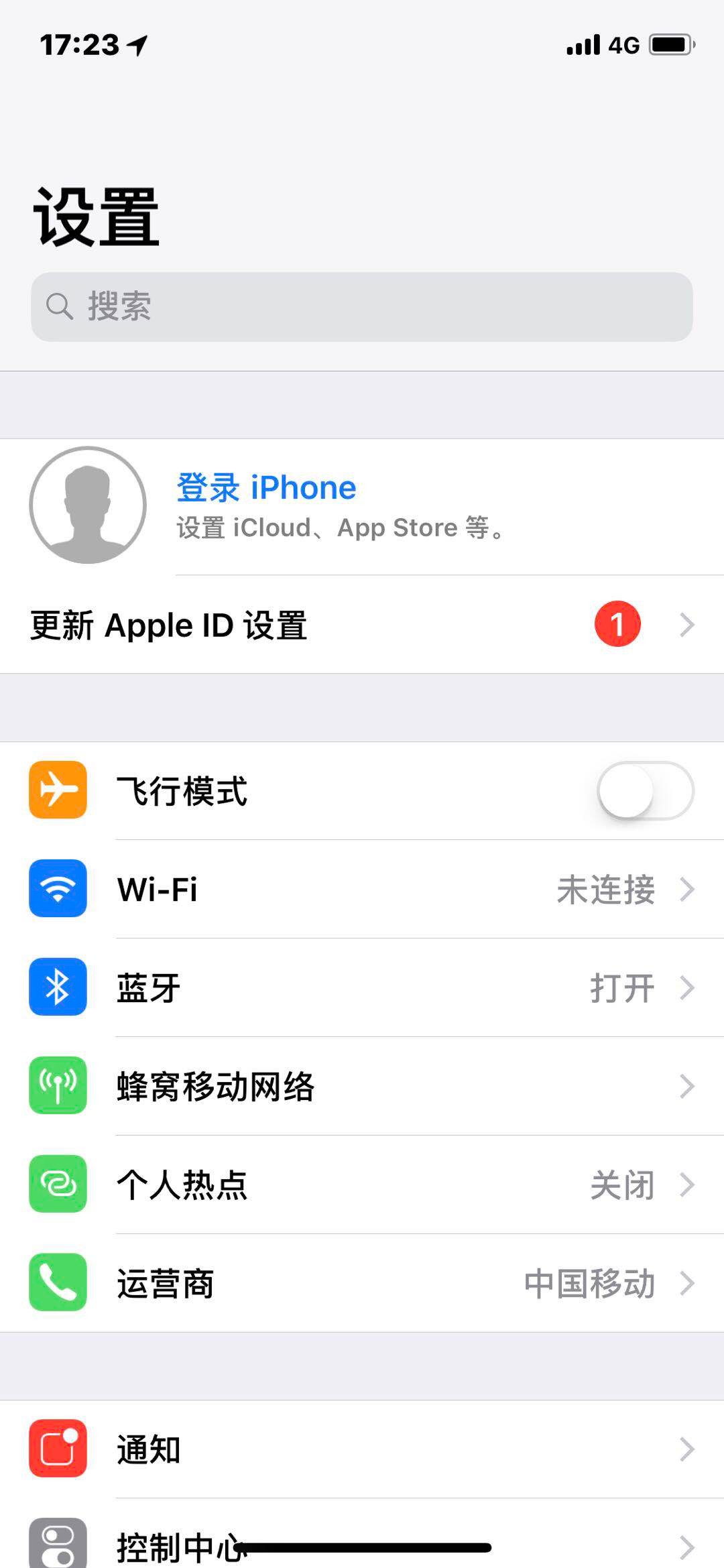Open Wi-Fi settings

(362, 890)
